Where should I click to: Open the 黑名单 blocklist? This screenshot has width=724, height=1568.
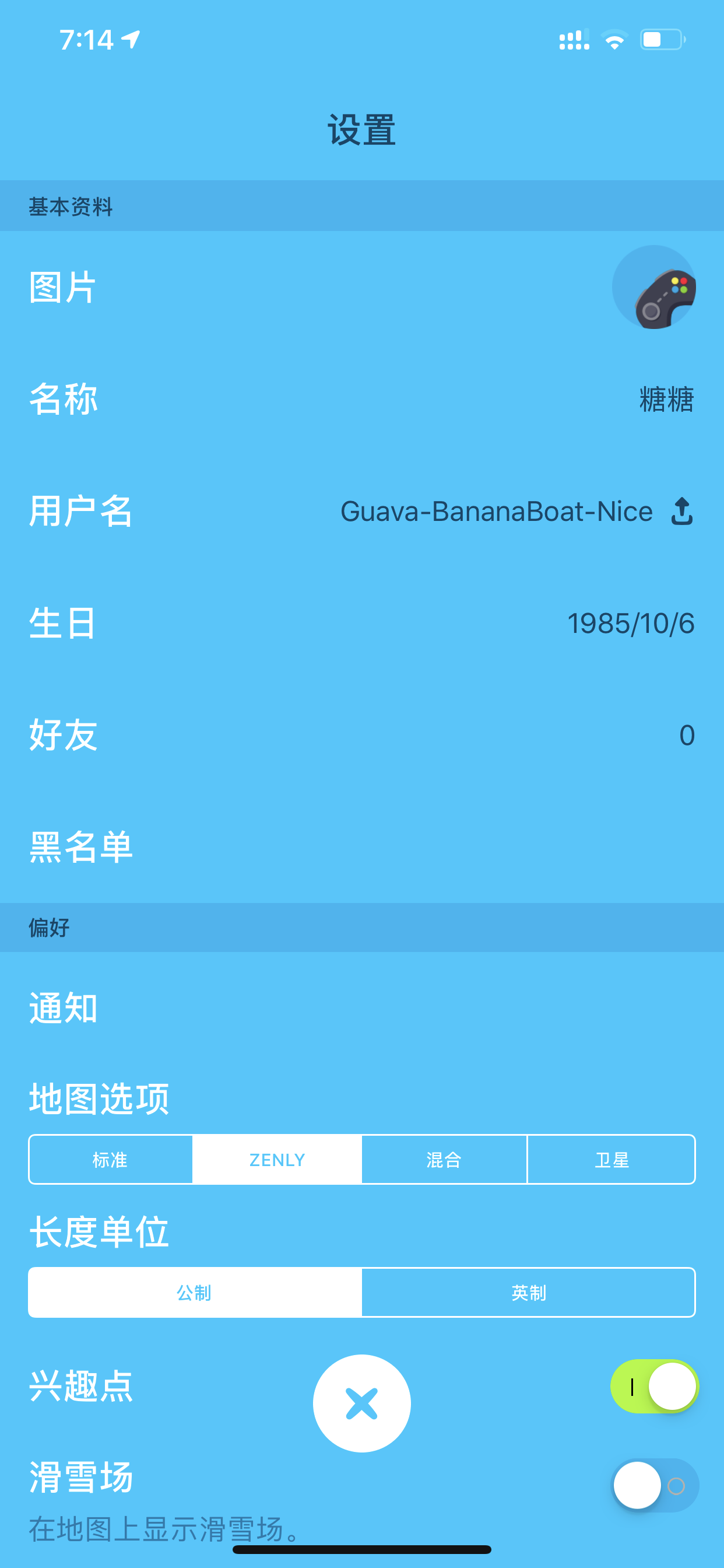[x=362, y=846]
